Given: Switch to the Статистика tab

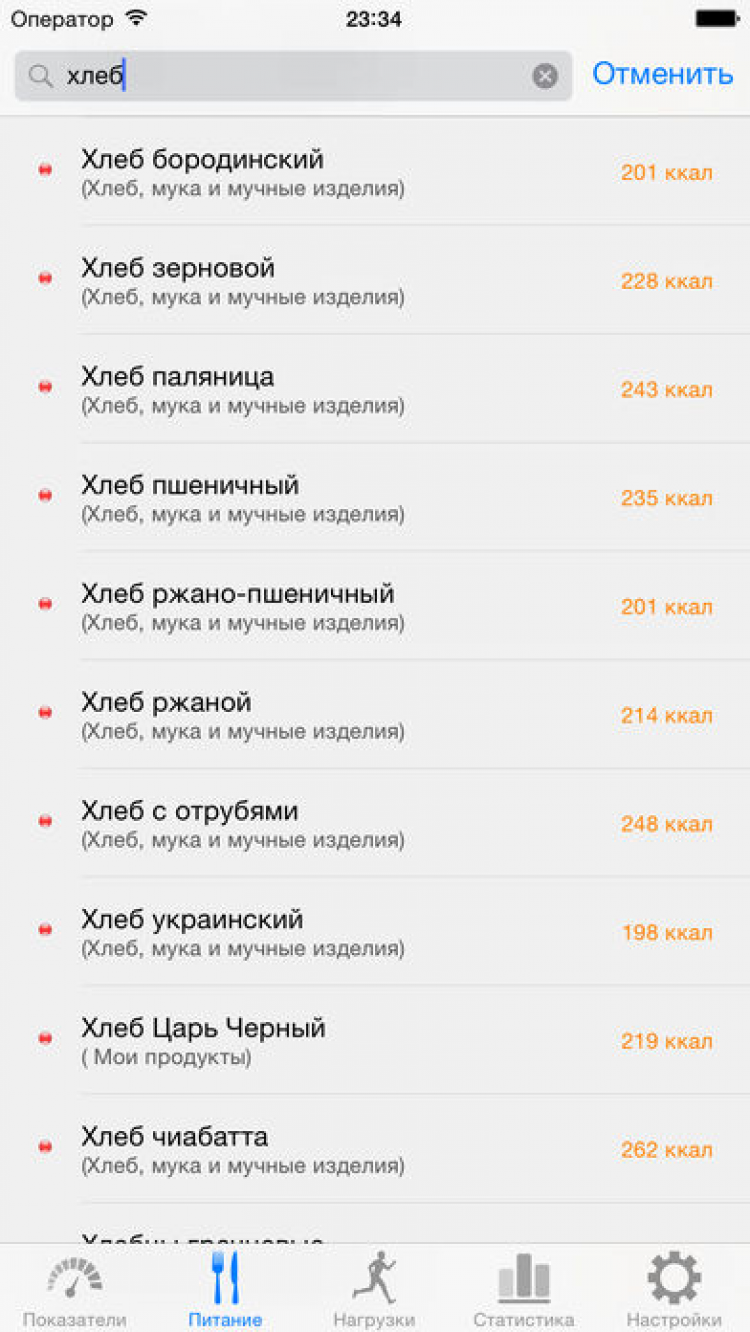Looking at the screenshot, I should coord(524,1290).
